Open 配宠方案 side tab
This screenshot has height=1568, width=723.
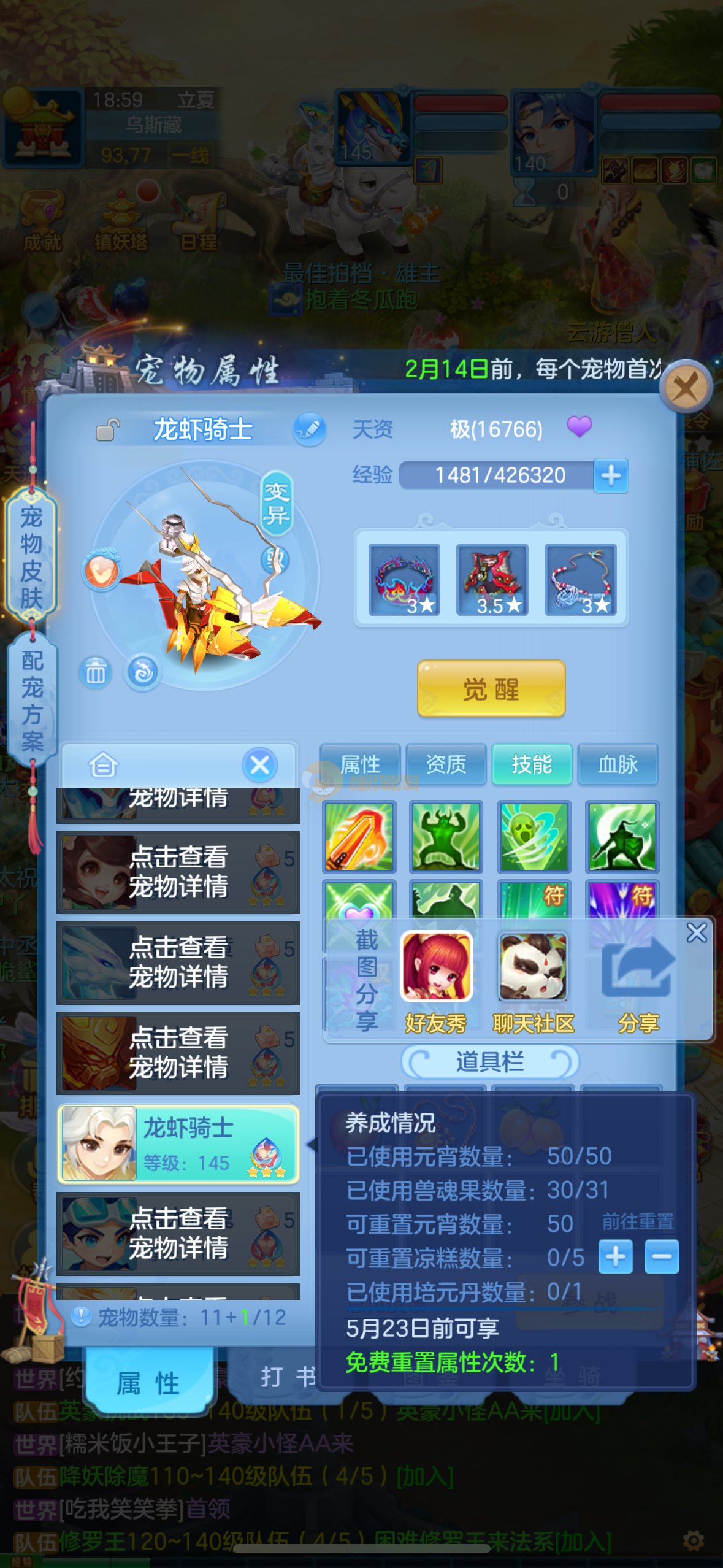33,700
